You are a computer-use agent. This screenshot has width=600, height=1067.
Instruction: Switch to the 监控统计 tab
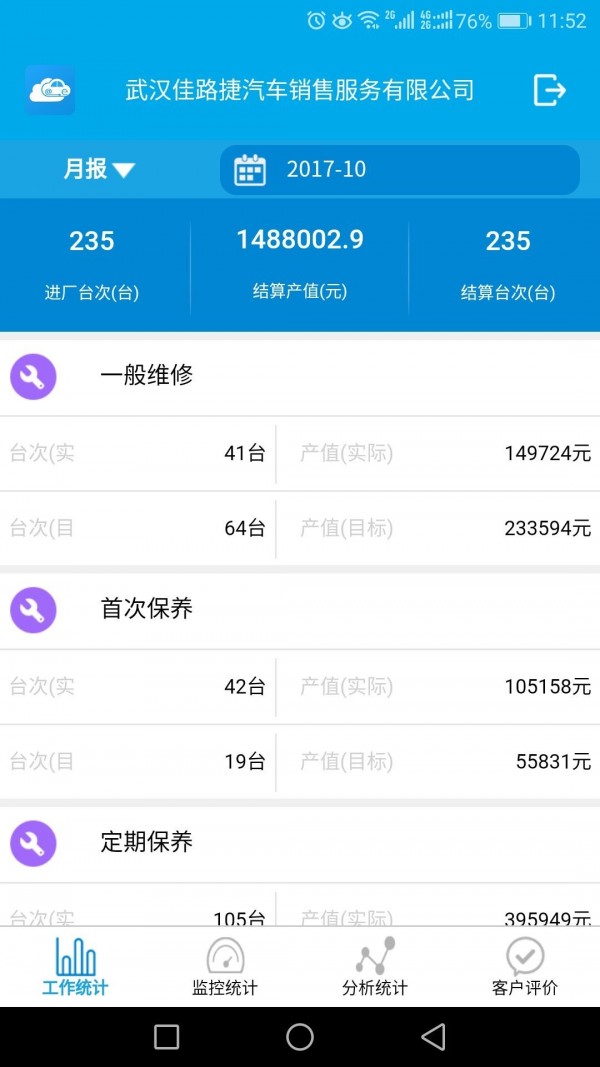pyautogui.click(x=225, y=967)
